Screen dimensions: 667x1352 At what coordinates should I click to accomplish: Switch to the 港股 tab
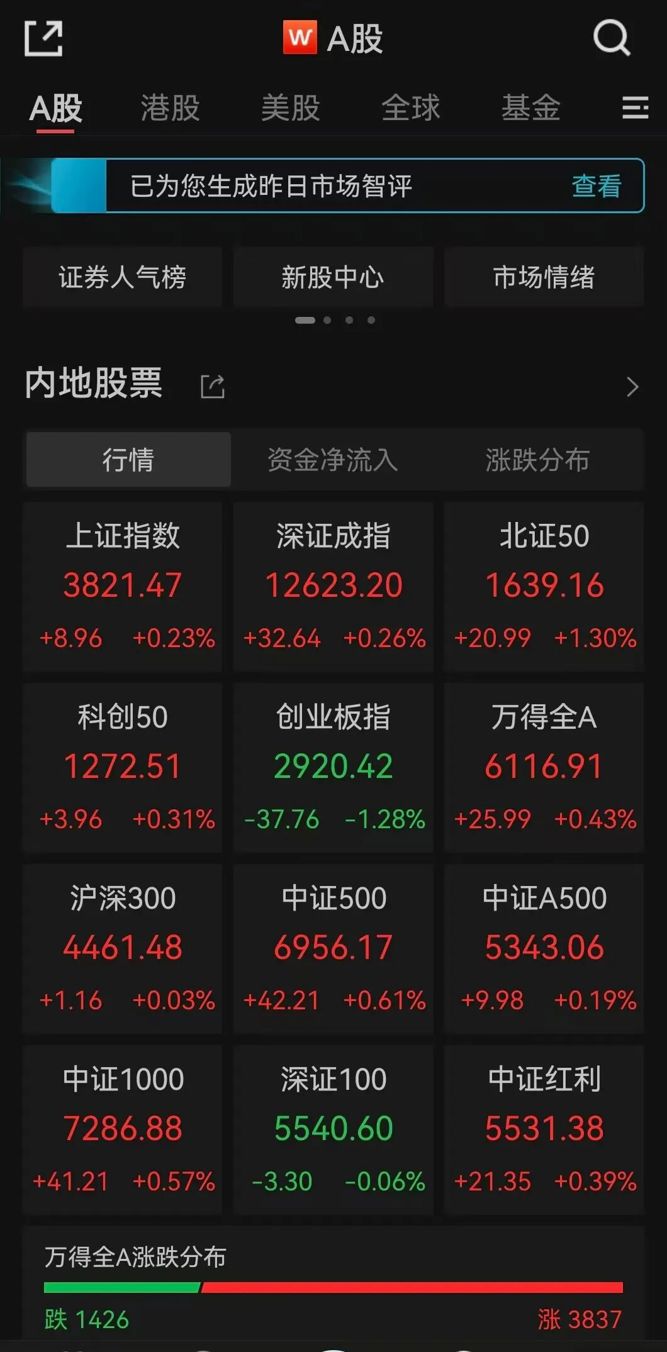170,108
